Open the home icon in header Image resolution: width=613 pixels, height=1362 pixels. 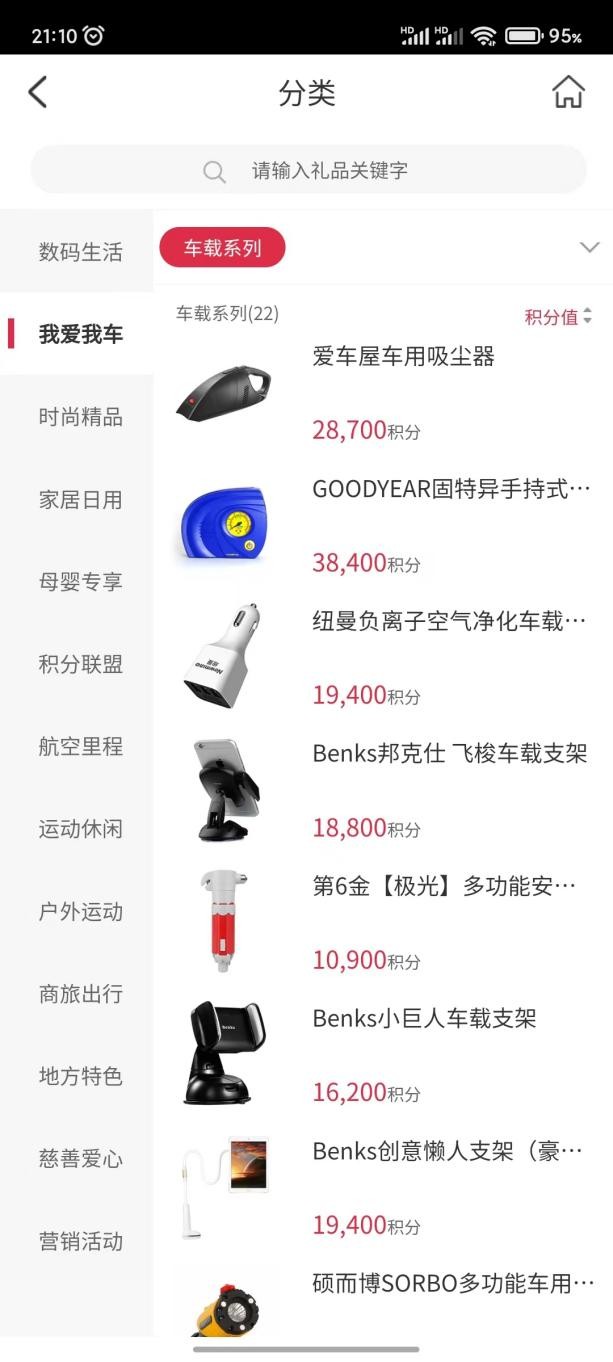568,93
